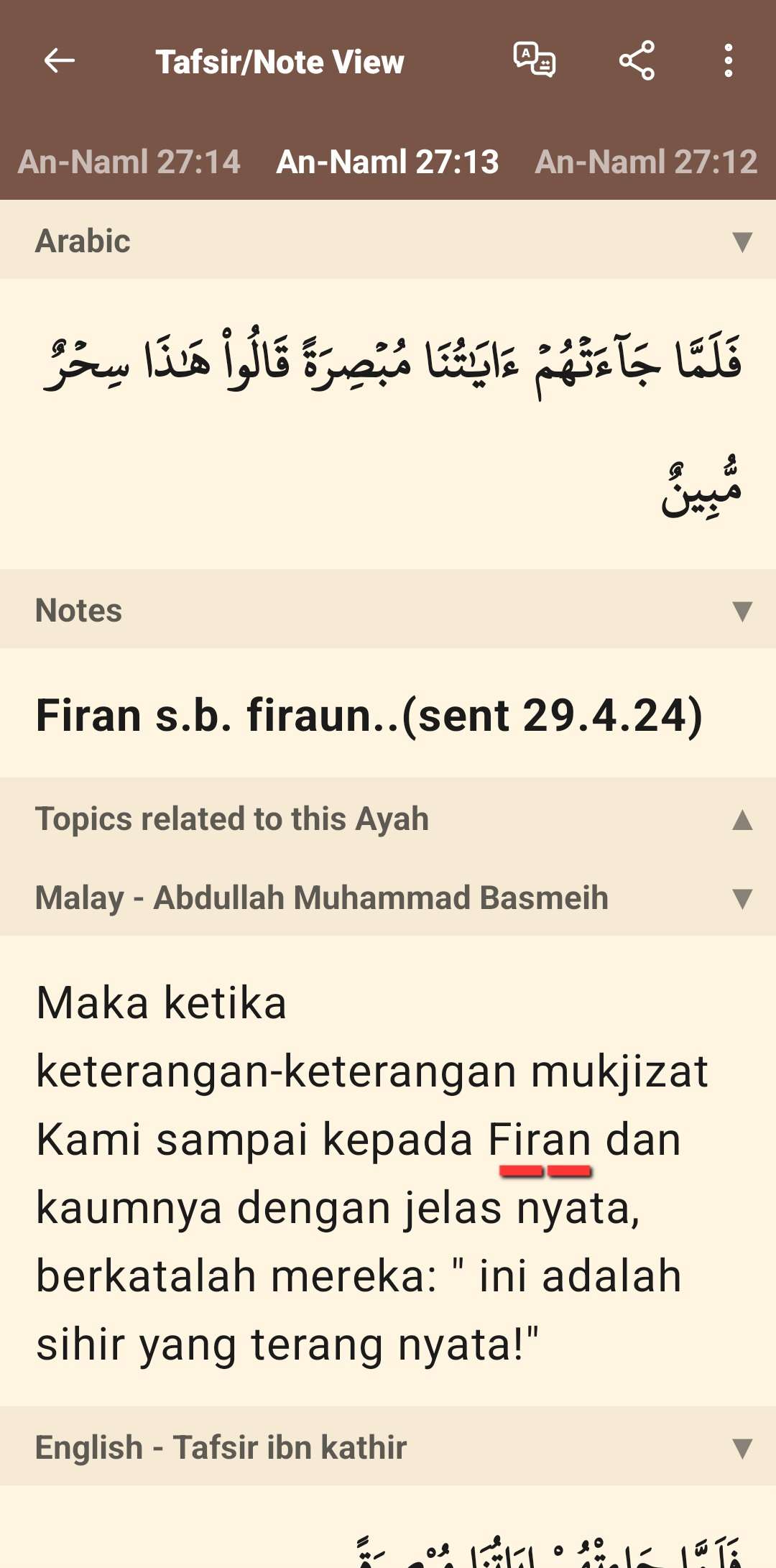Switch to An-Naml 27:14 tab
This screenshot has height=1568, width=776.
pyautogui.click(x=129, y=162)
